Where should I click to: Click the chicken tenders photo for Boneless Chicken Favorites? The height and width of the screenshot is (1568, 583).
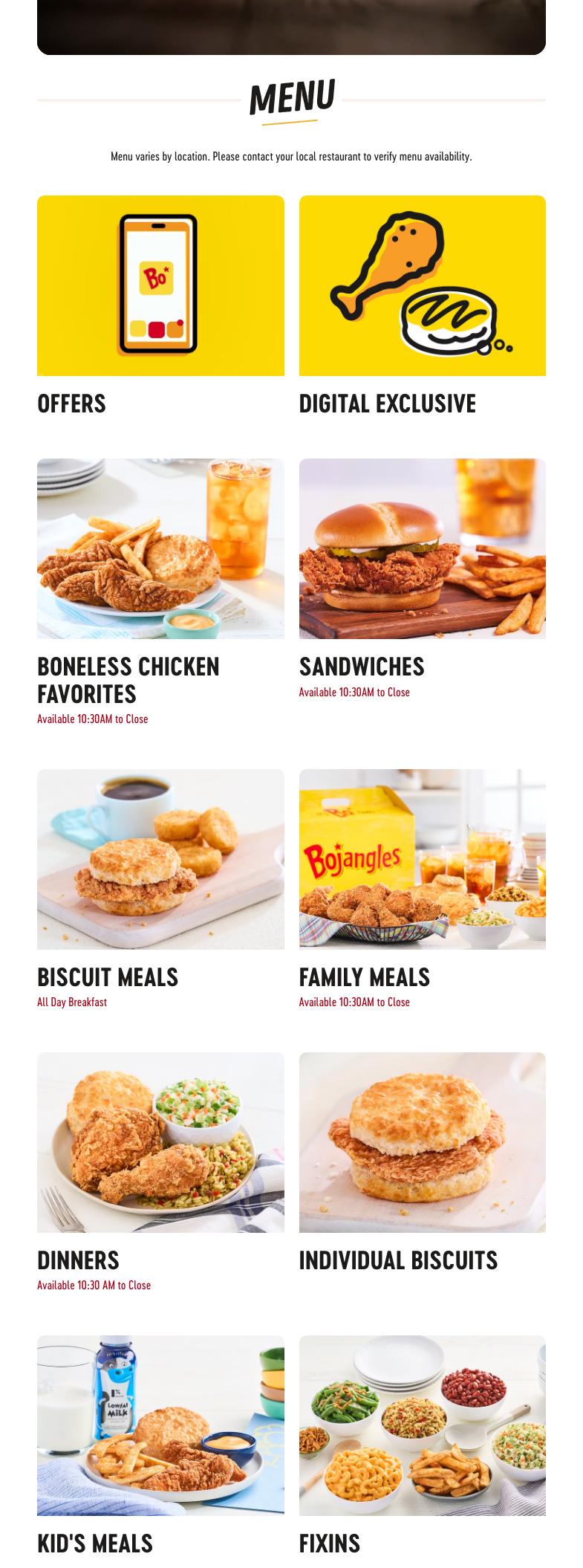tap(160, 548)
